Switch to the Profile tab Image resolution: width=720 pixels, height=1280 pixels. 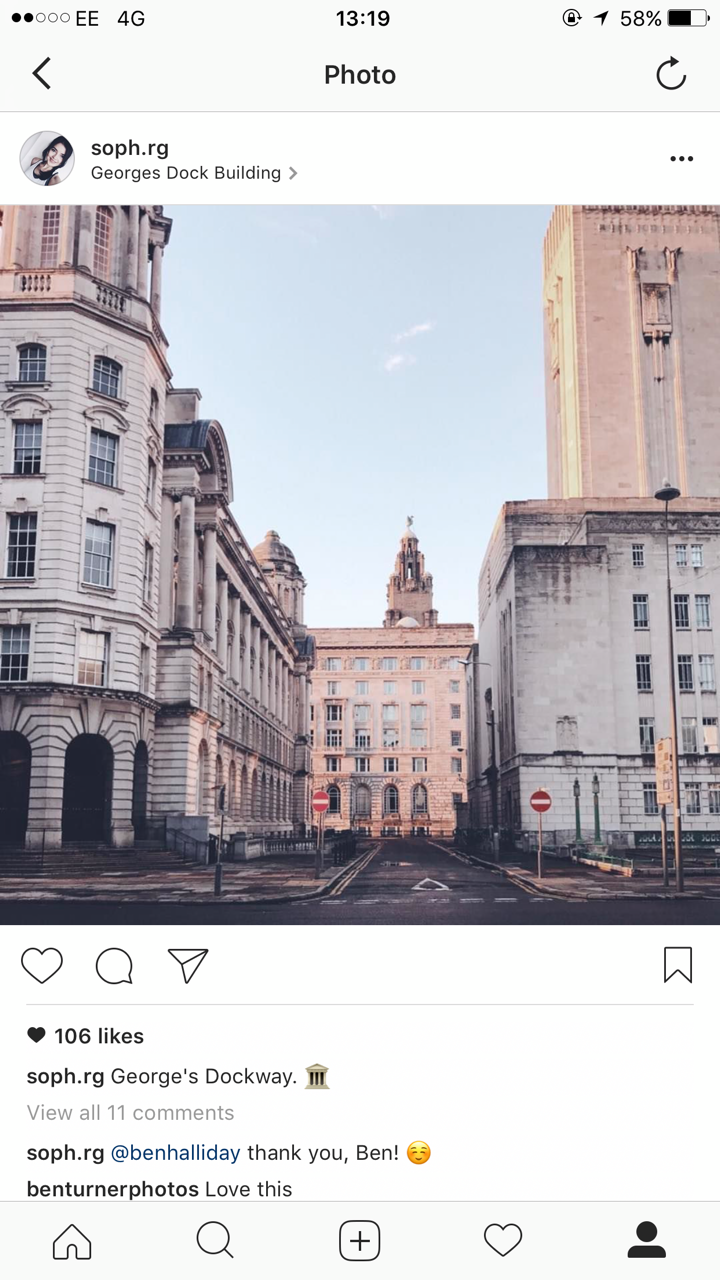[x=647, y=1241]
